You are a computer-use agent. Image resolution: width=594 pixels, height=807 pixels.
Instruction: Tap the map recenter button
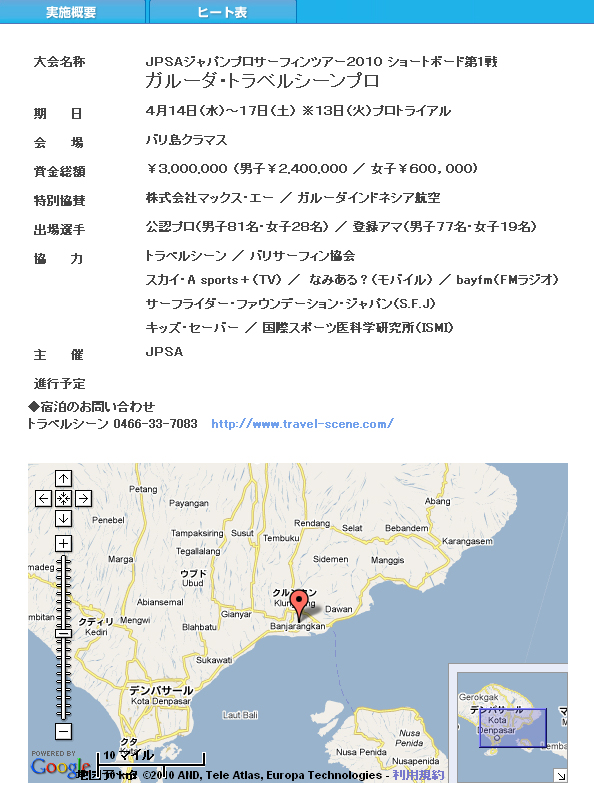click(63, 498)
